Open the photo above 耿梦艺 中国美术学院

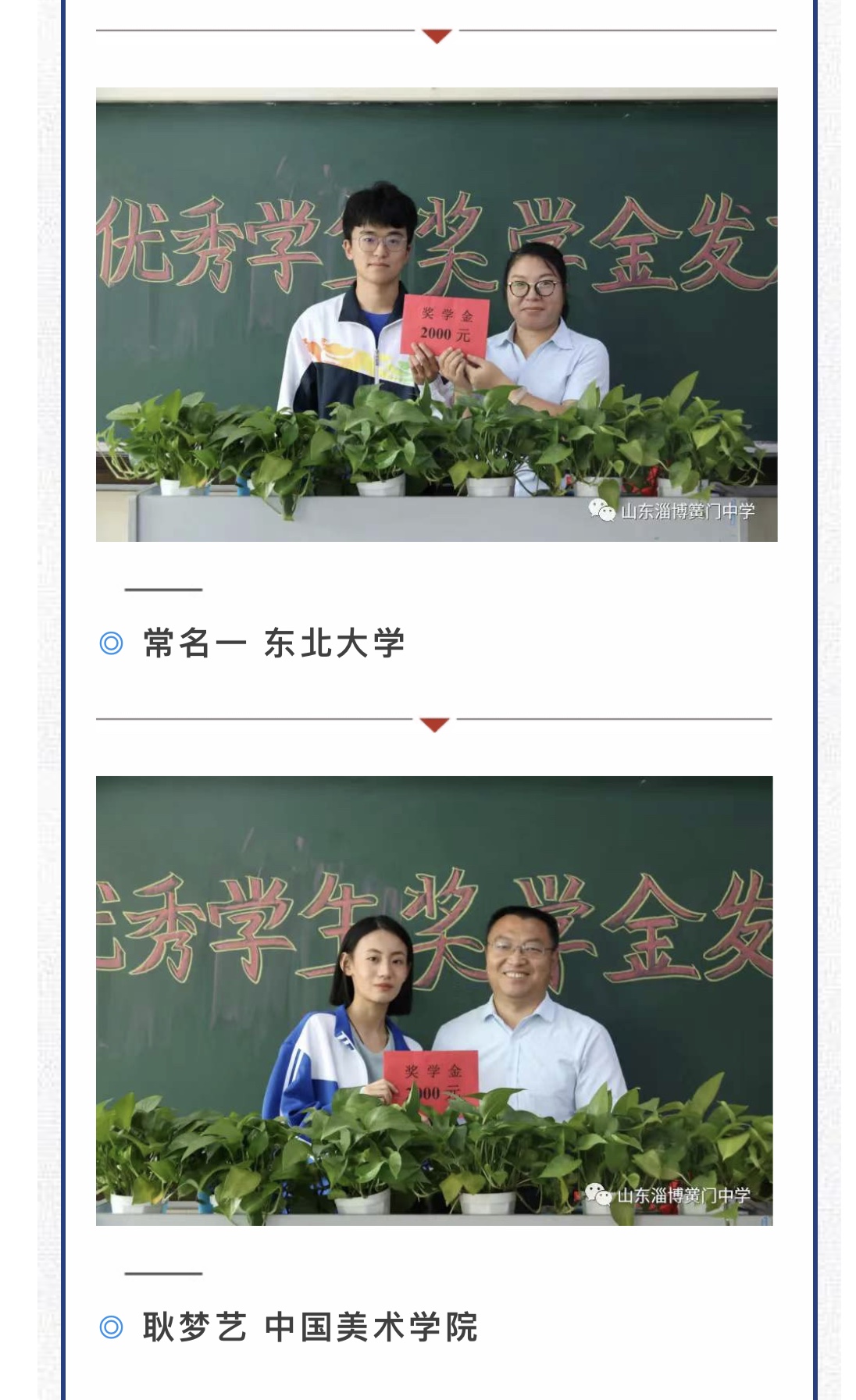tap(434, 1000)
